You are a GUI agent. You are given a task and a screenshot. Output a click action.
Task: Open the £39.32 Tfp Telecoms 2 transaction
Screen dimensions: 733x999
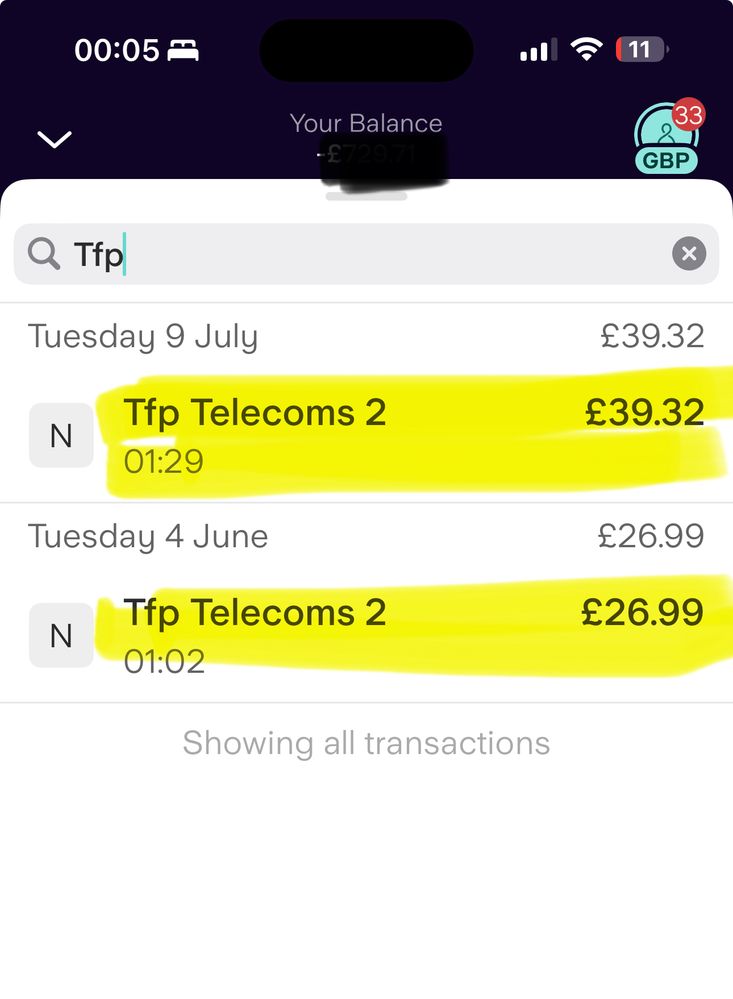tap(366, 435)
